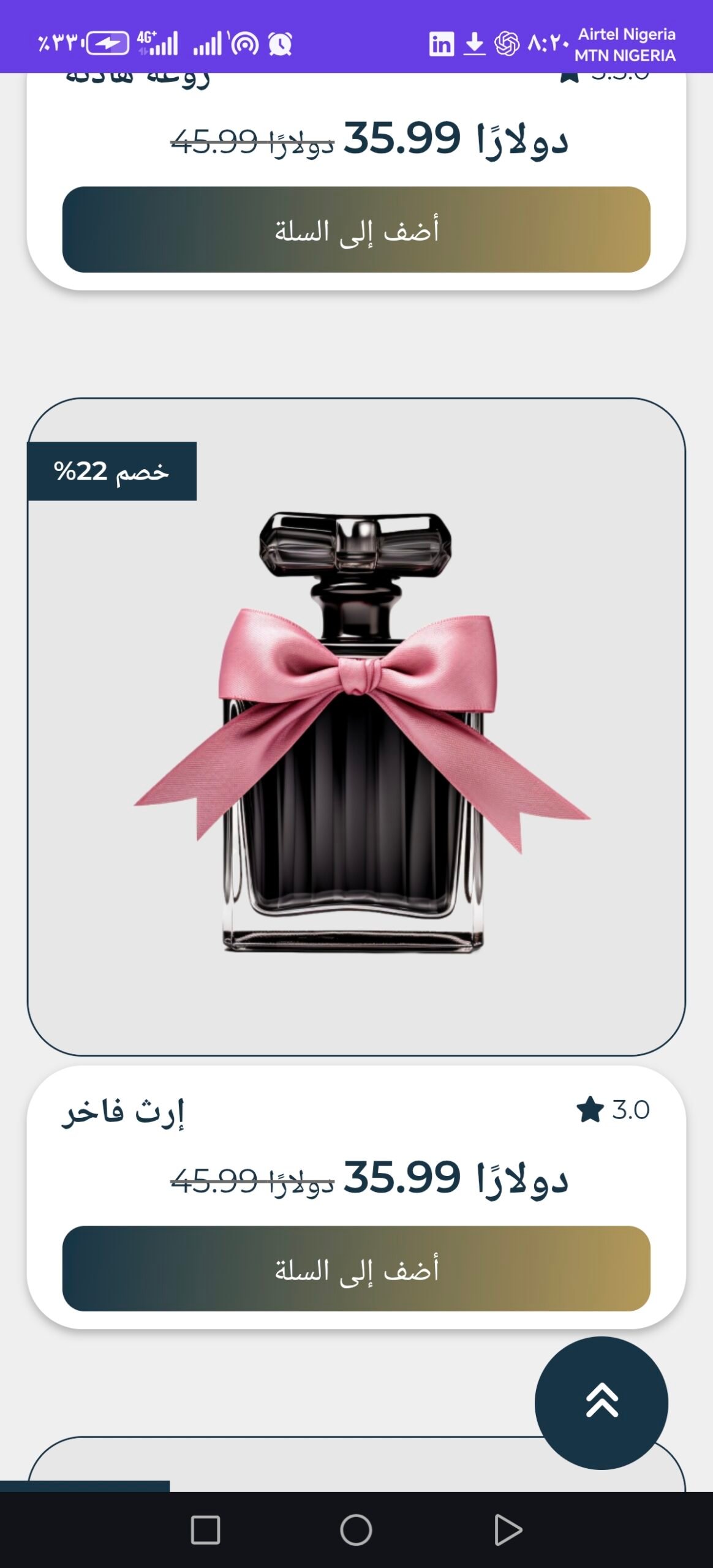Screen dimensions: 713x1568
Task: Go to the Android home screen
Action: tap(356, 1530)
